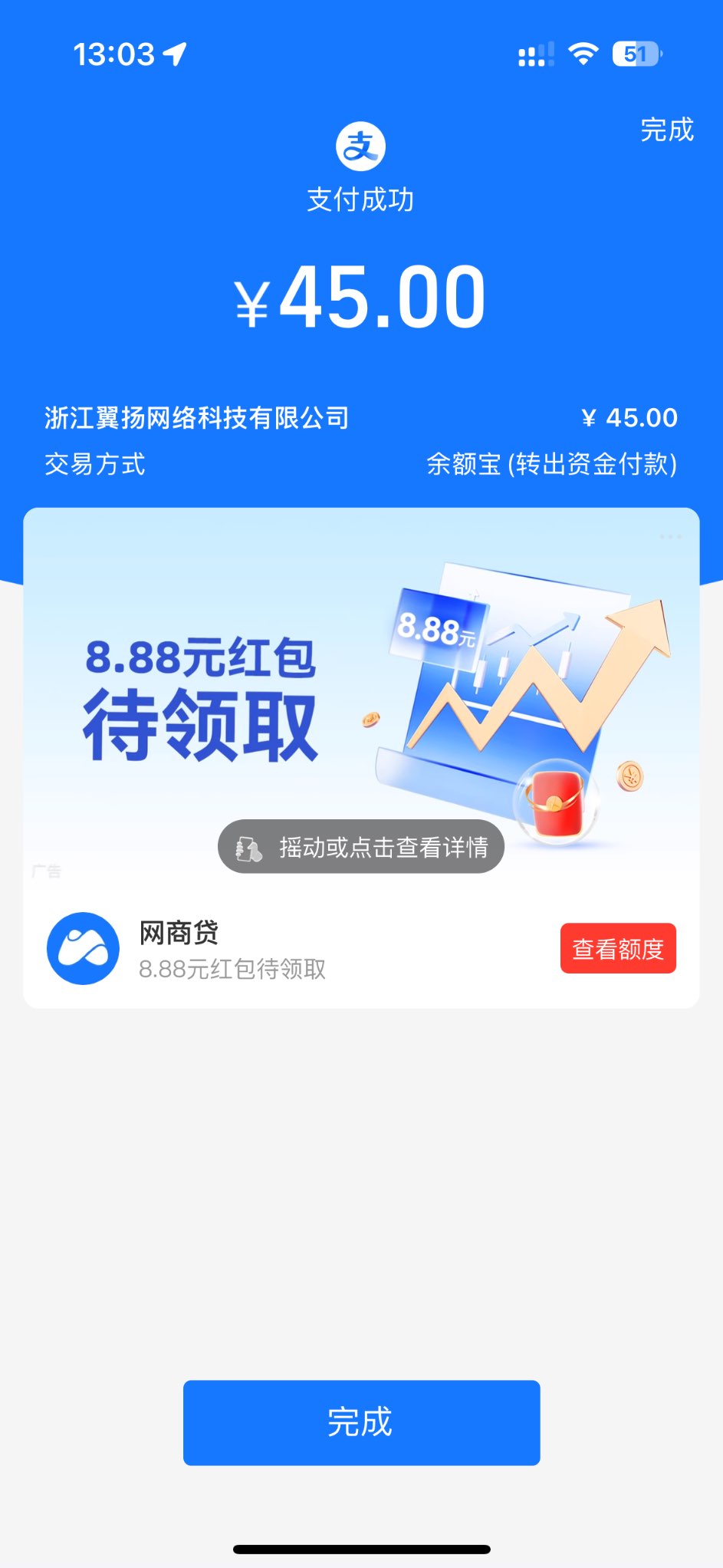This screenshot has width=723, height=1568.
Task: Tap the red 查看额度 button
Action: (618, 948)
